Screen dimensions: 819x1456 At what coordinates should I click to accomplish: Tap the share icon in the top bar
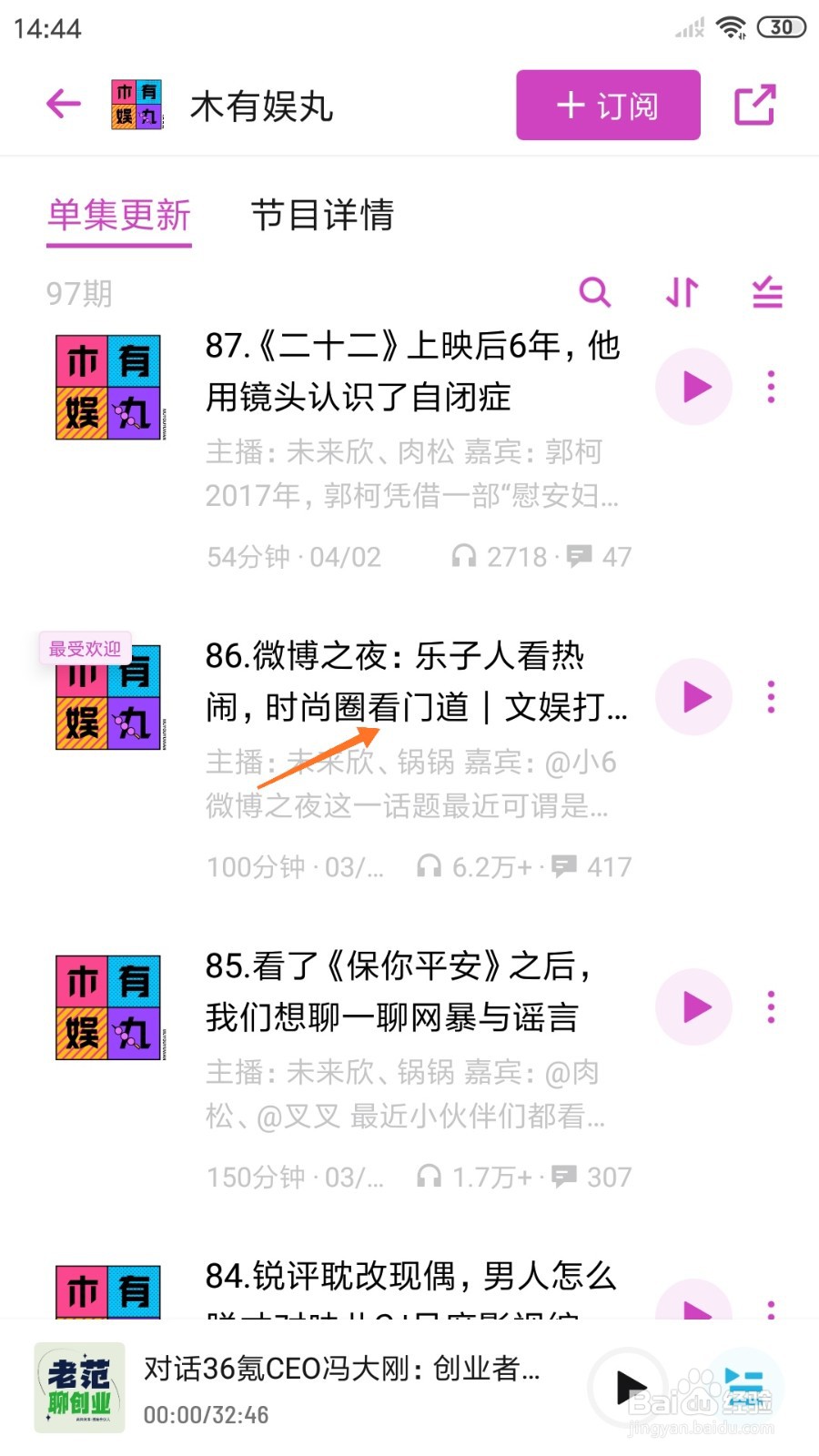(755, 104)
